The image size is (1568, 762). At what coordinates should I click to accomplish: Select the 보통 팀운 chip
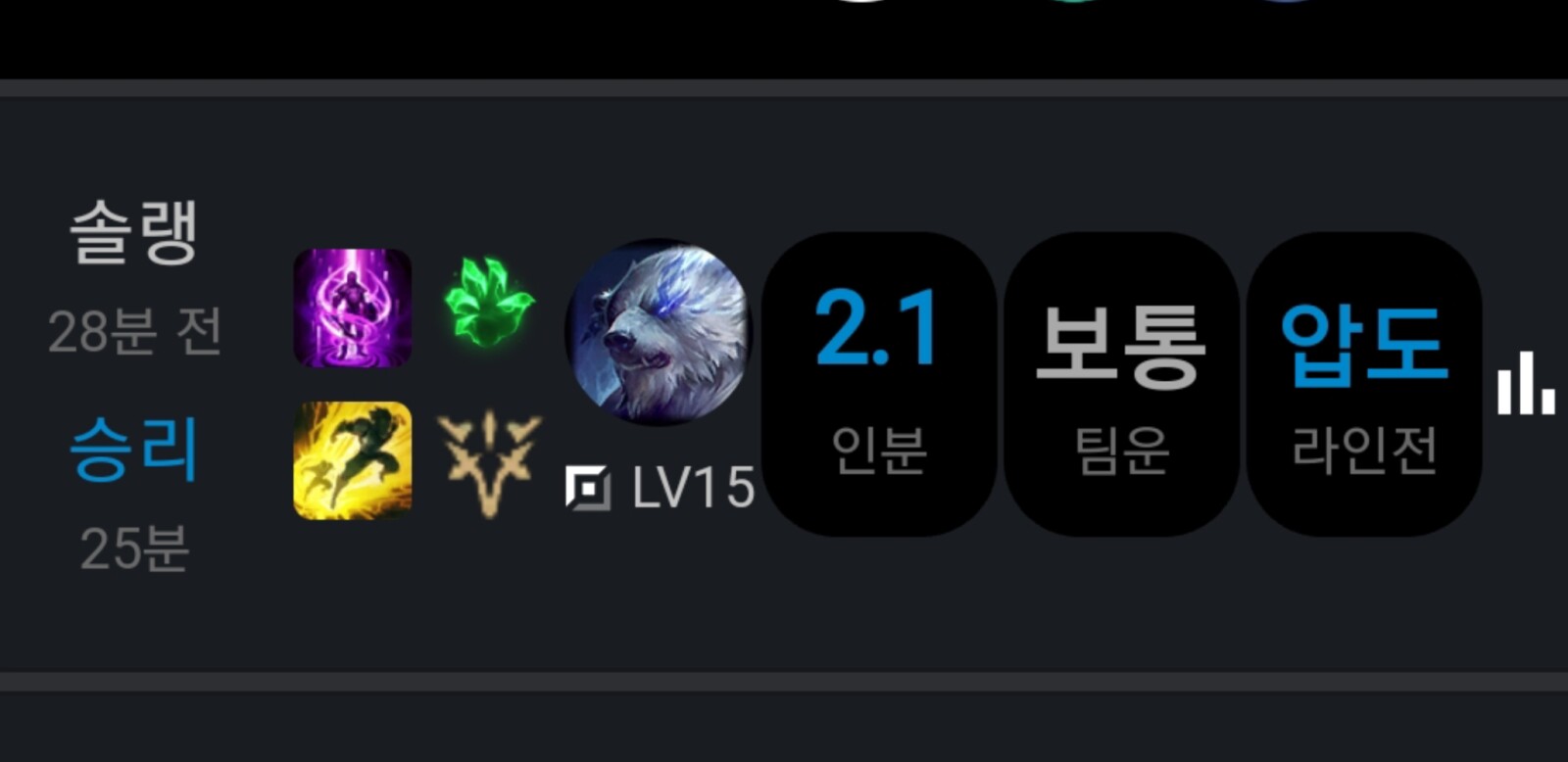[x=1121, y=384]
